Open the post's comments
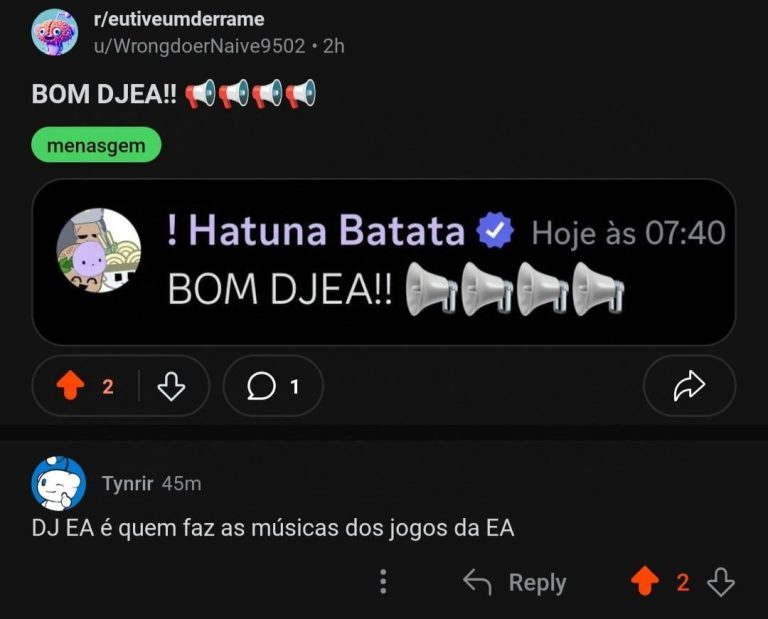The height and width of the screenshot is (619, 768). pyautogui.click(x=273, y=387)
